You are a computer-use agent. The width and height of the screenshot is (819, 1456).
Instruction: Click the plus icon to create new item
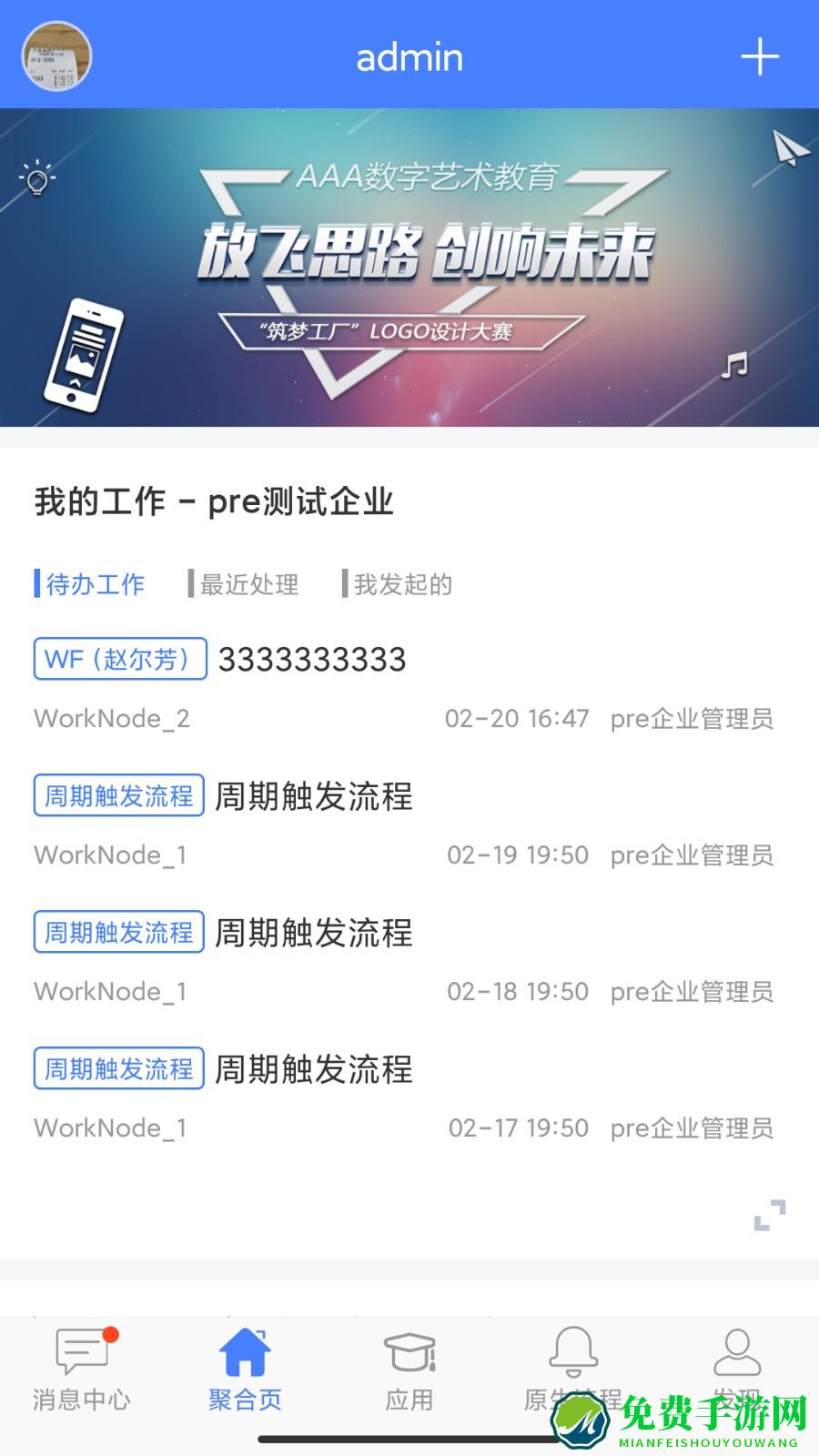760,56
